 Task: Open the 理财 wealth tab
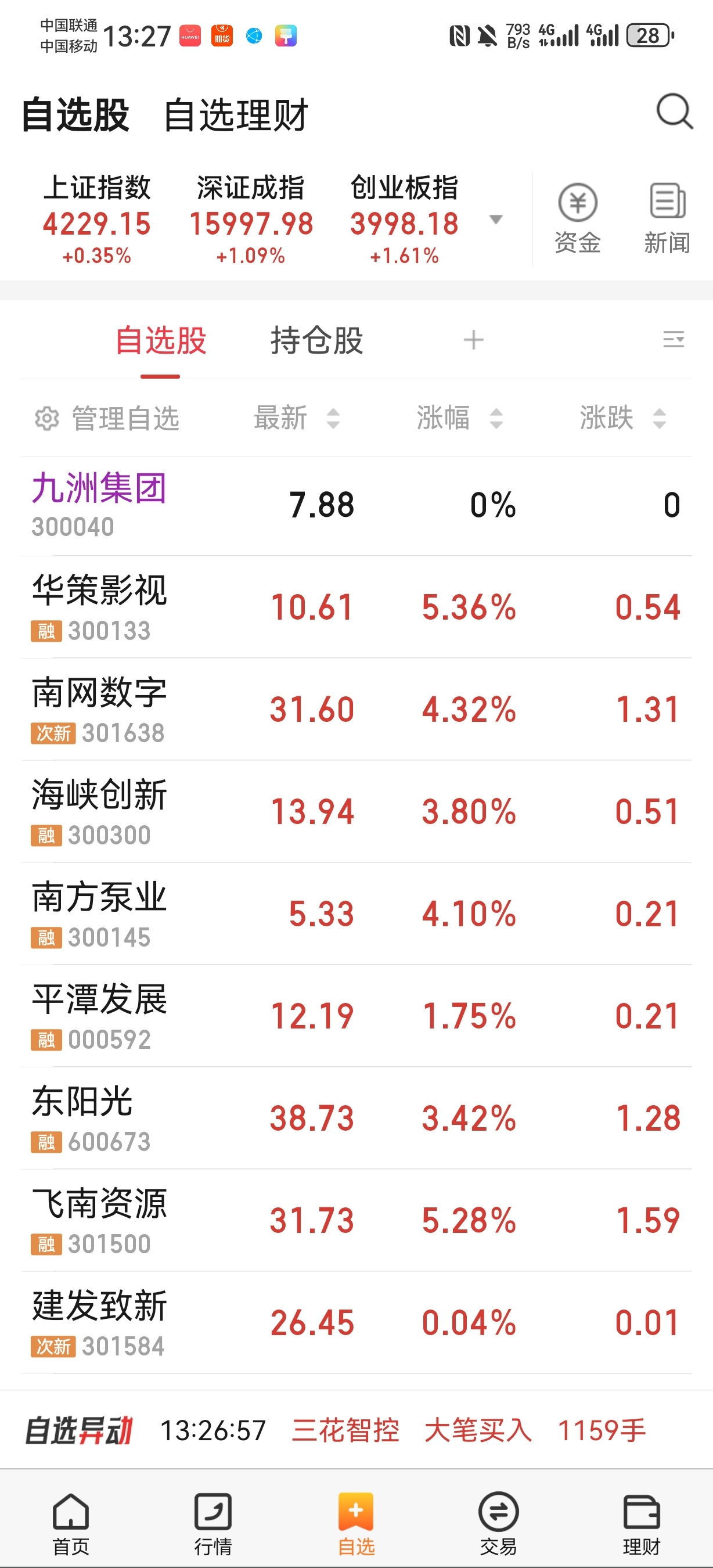pyautogui.click(x=641, y=1524)
